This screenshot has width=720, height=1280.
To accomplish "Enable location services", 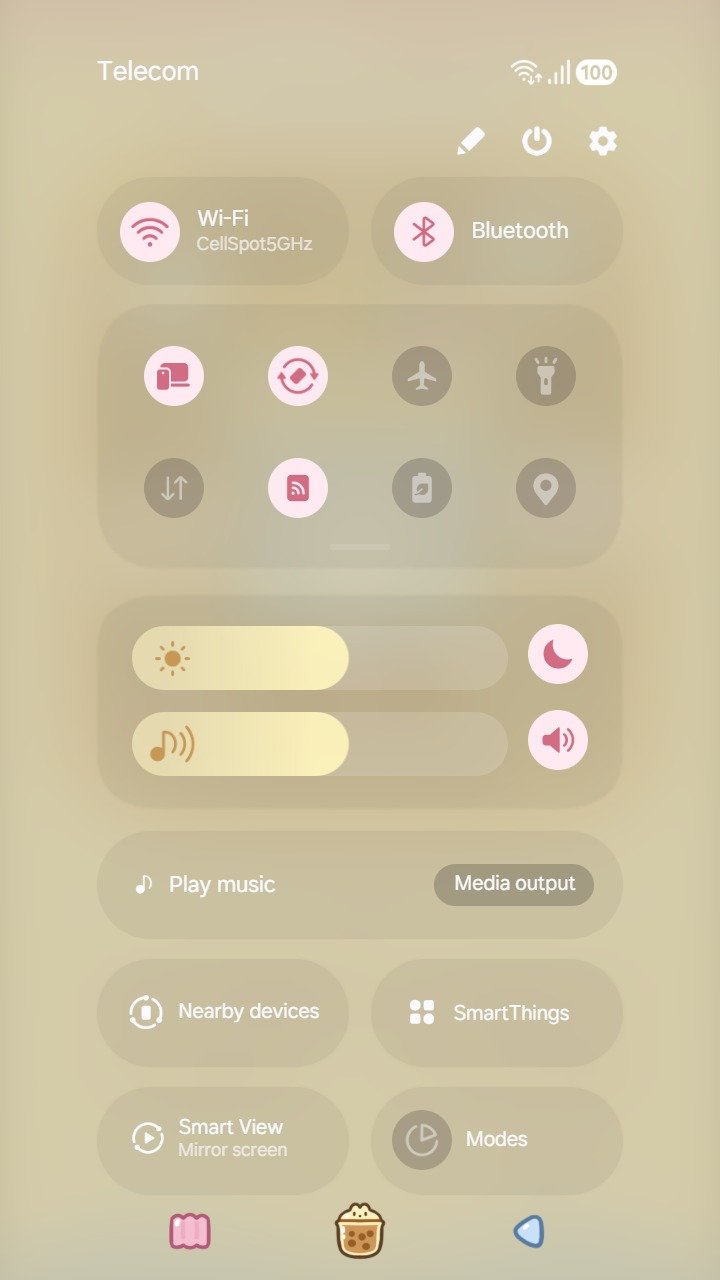I will click(546, 488).
